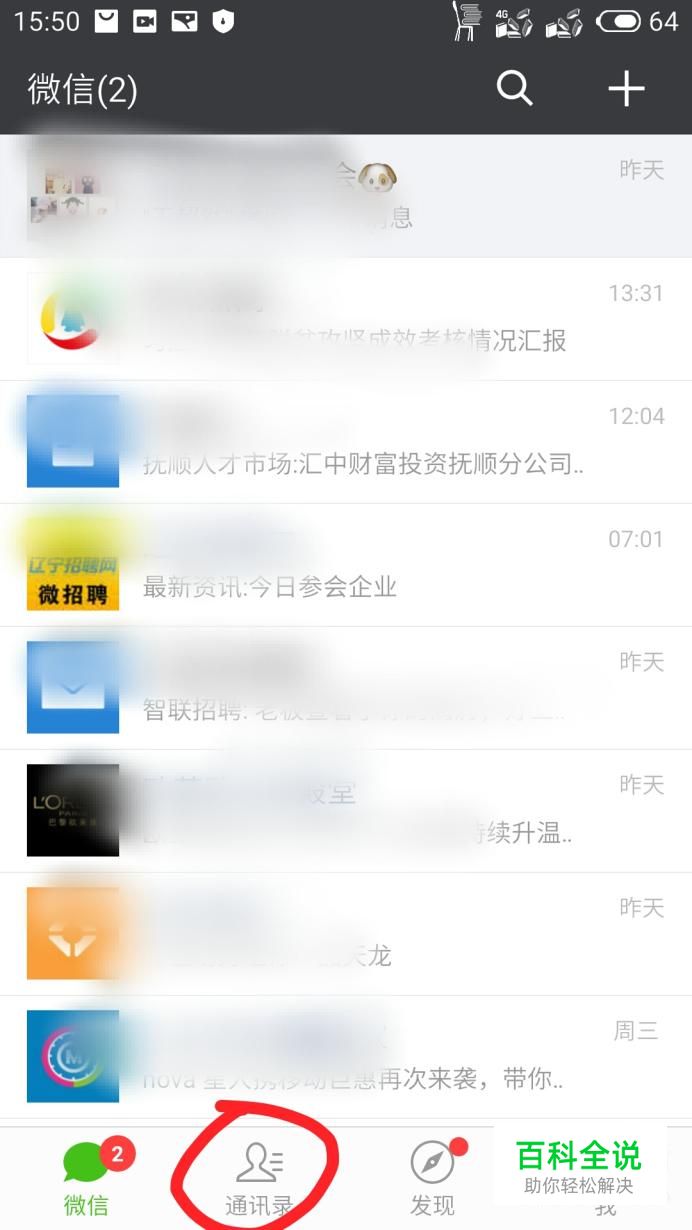The image size is (692, 1230).
Task: Select the 微信 chats tab
Action: (86, 1180)
